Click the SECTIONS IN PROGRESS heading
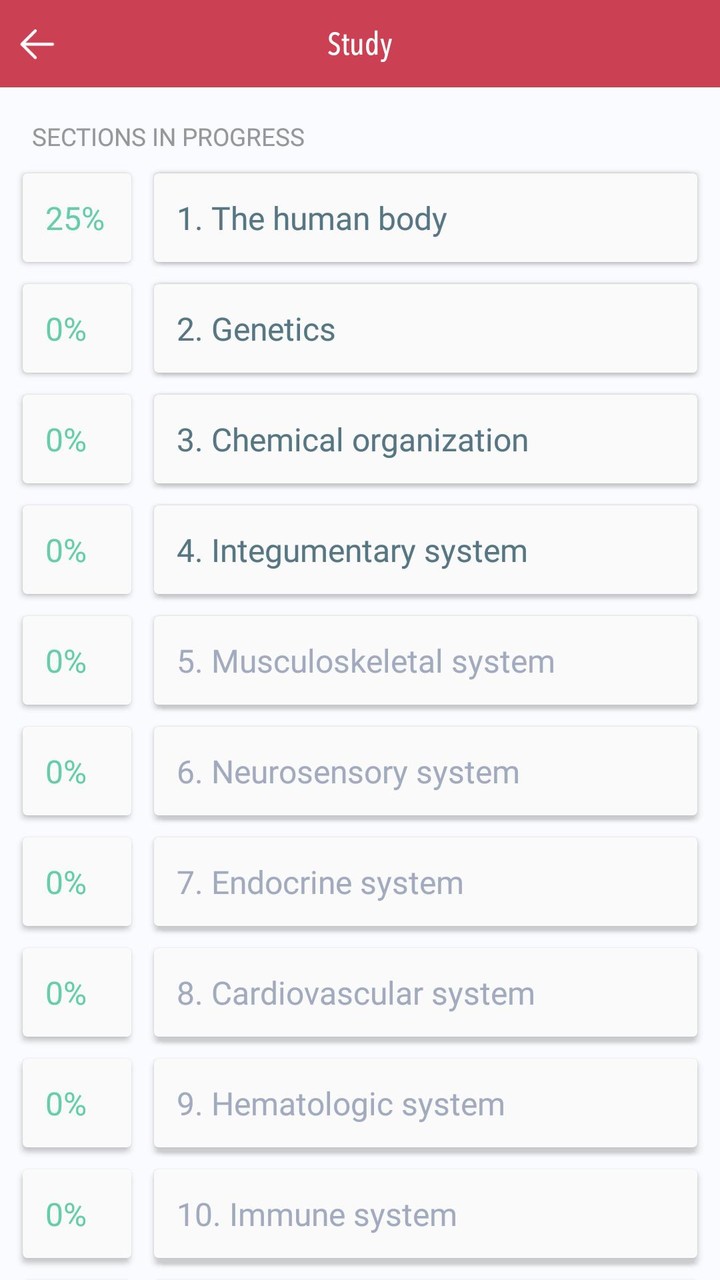 tap(168, 137)
